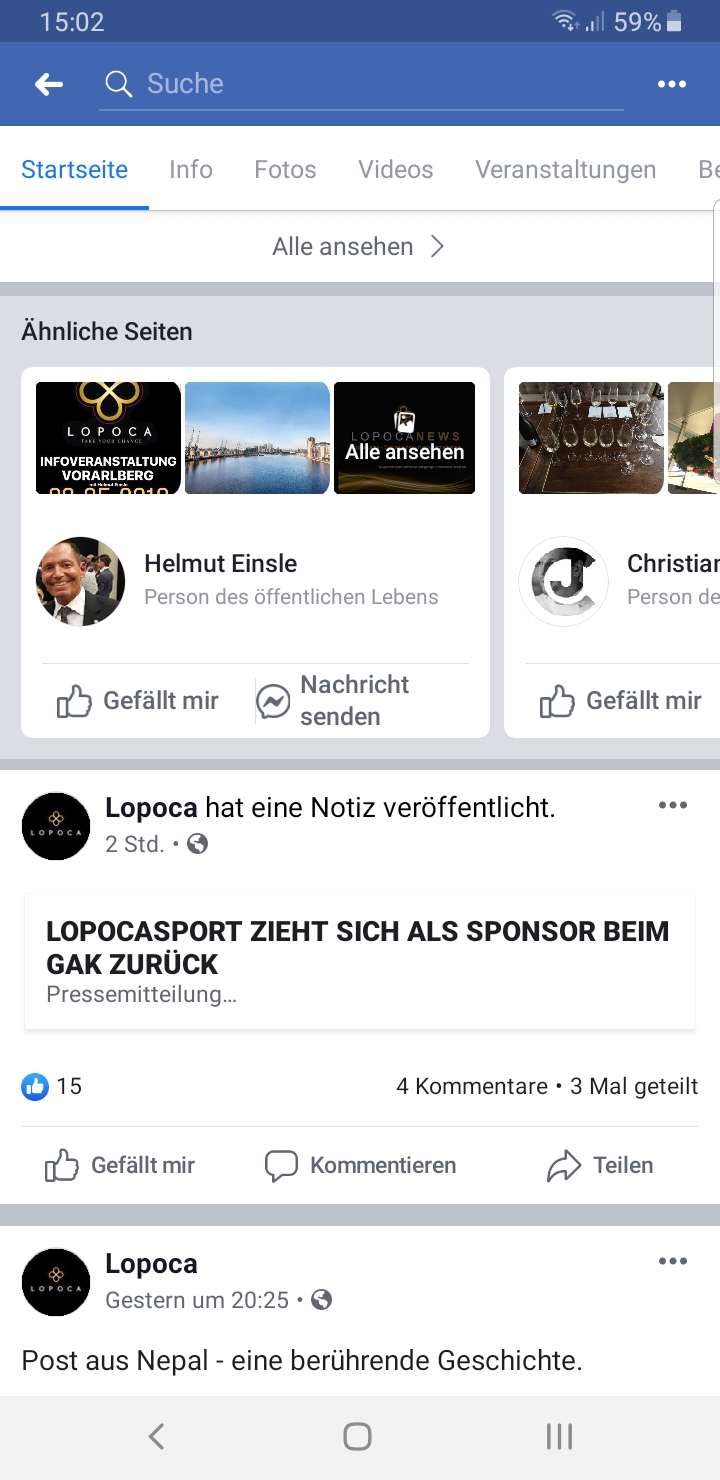Tap the comment bubble icon on the GAK post
The height and width of the screenshot is (1480, 720).
(x=282, y=1165)
